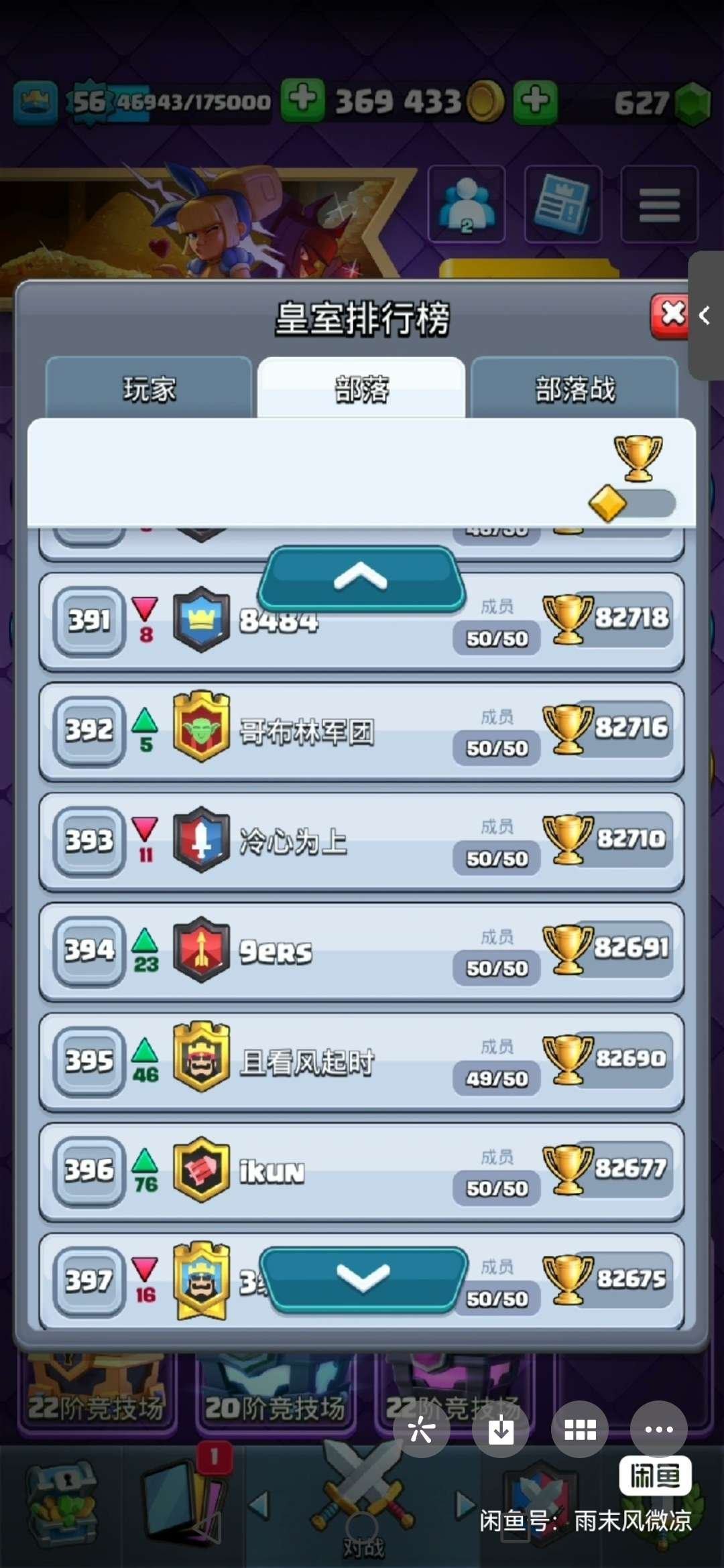Switch to the 玩家 tab
This screenshot has height=1568, width=724.
coord(149,389)
